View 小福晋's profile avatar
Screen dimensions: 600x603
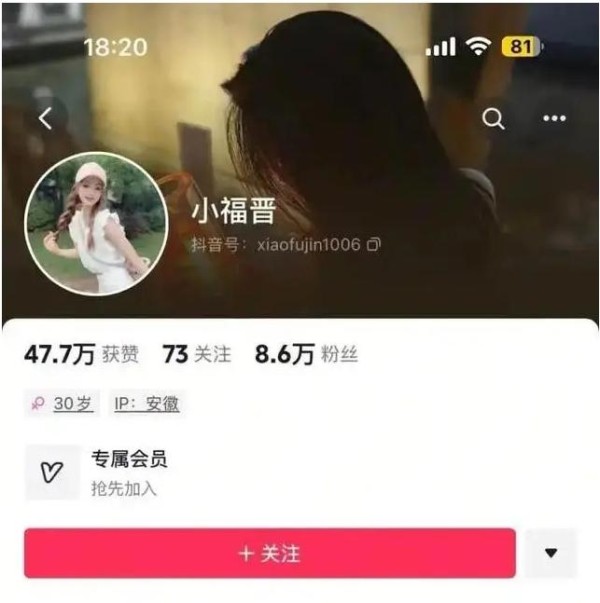pos(96,223)
